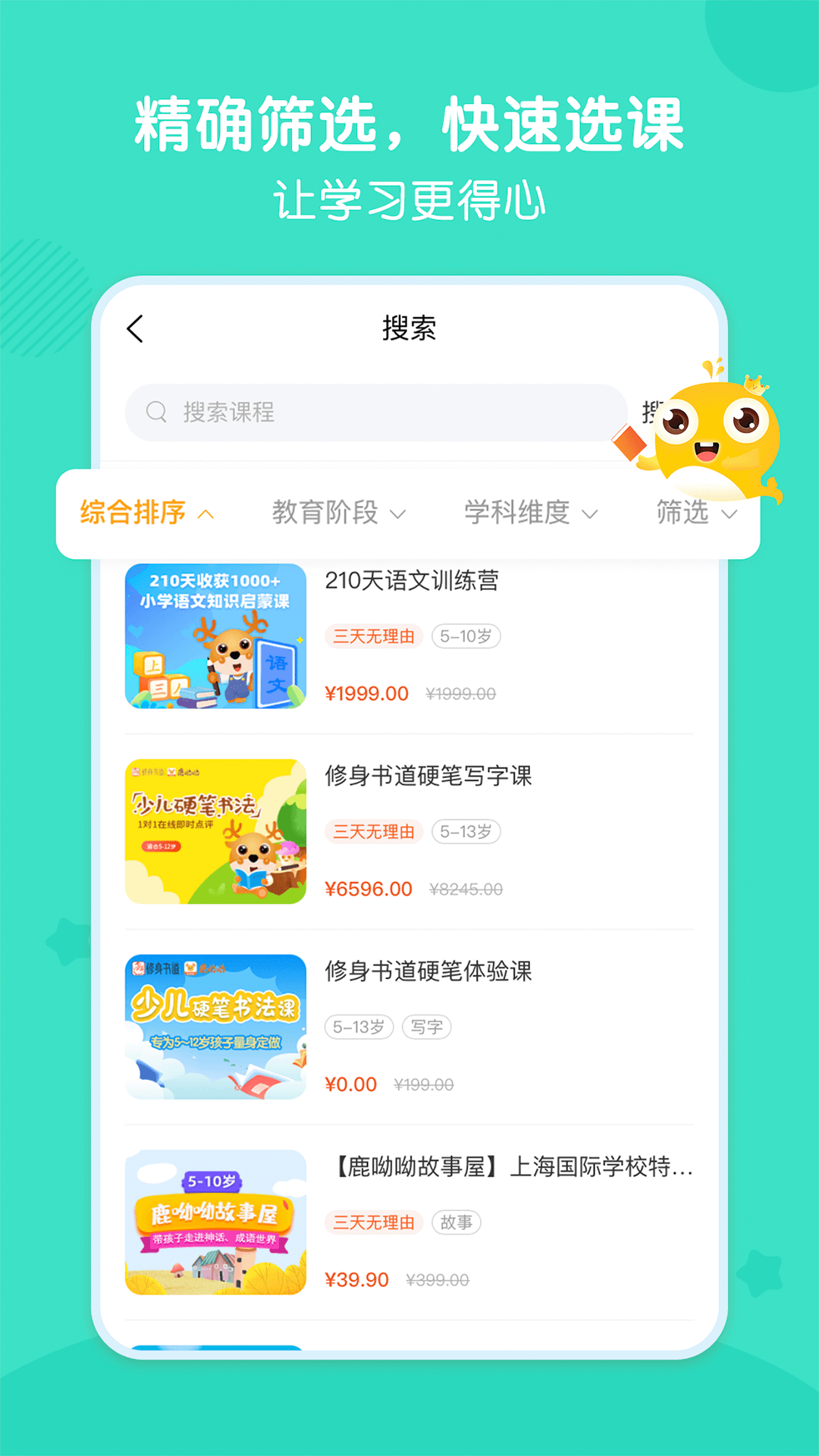Tap the 搜索课程 search input field

(x=341, y=413)
